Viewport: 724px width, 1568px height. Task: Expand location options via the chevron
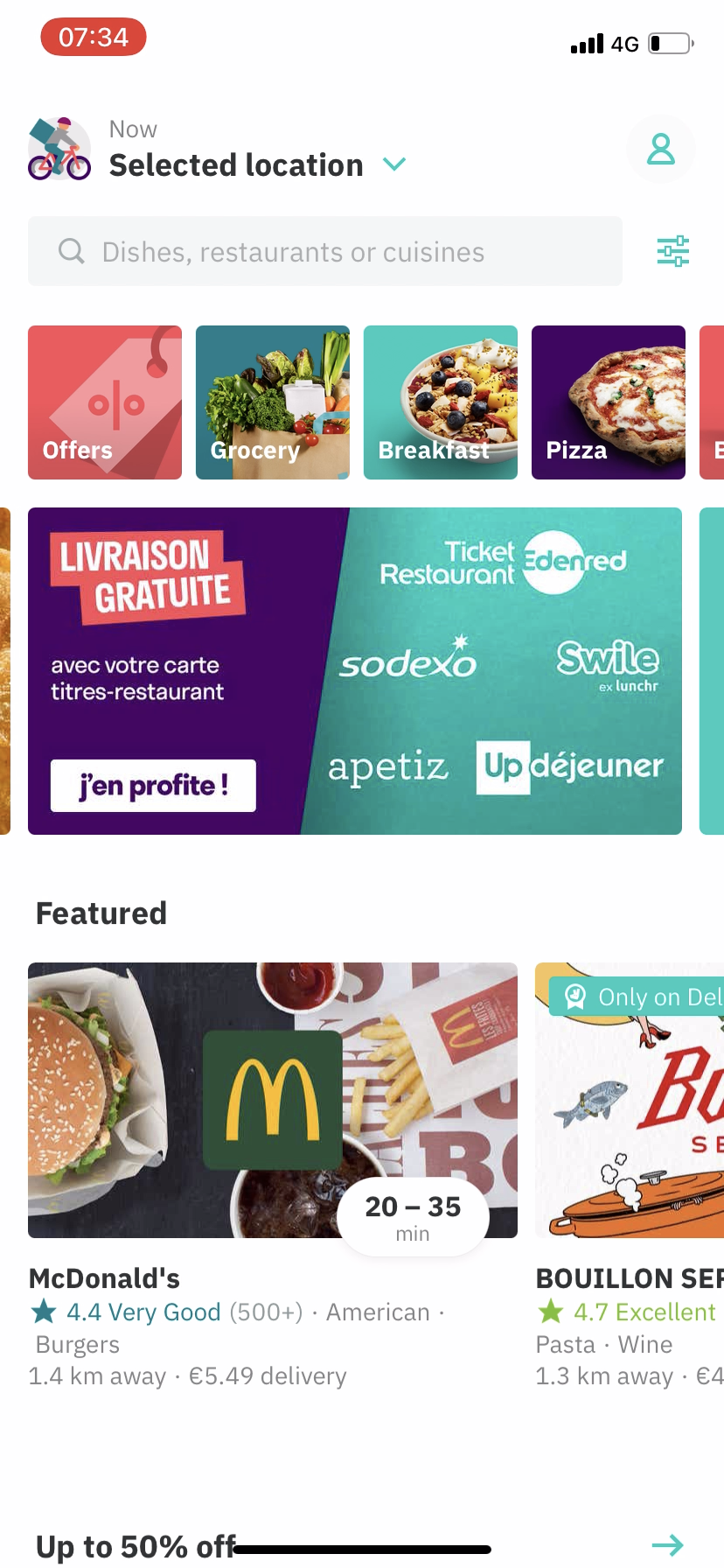pos(393,165)
